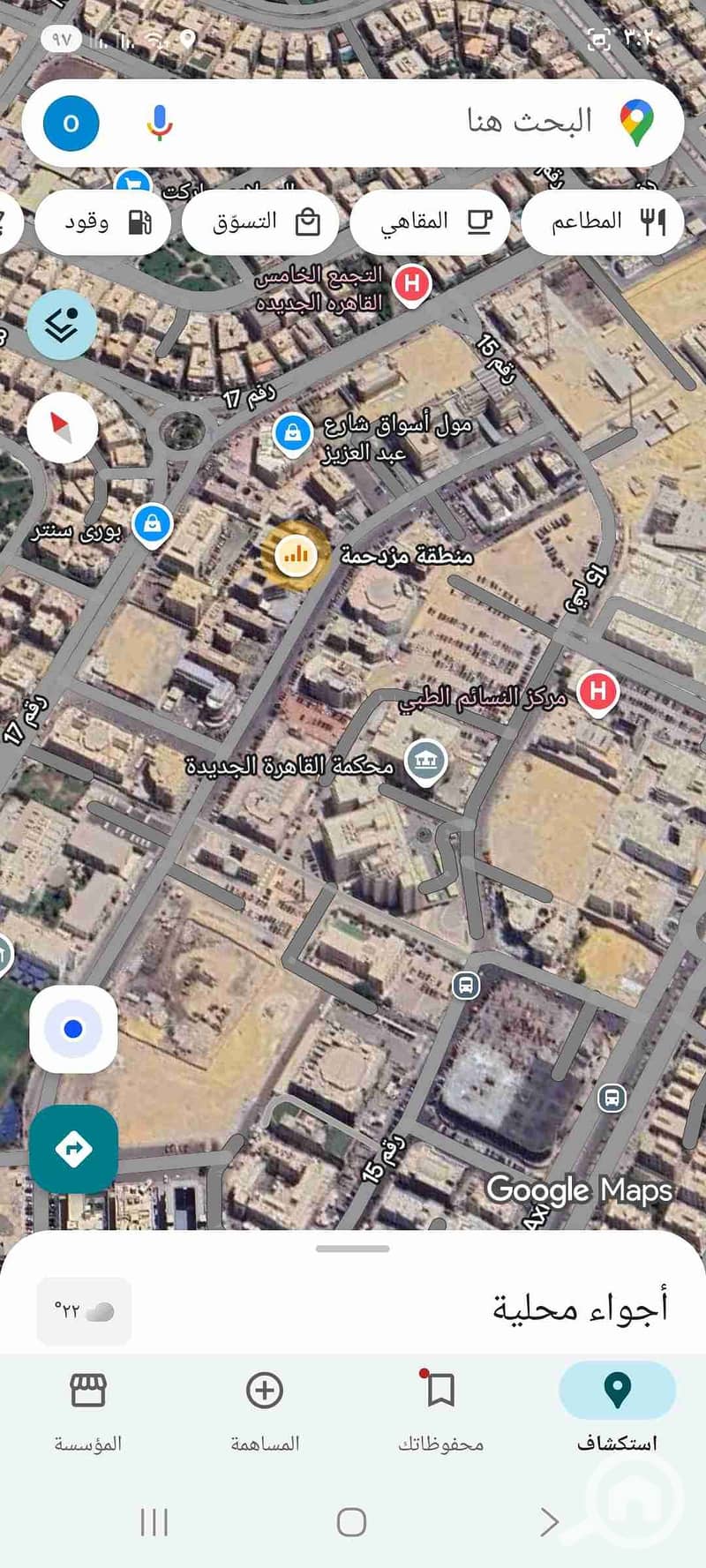Show 'وقود' fuel stations
The image size is (706, 1568).
(103, 221)
